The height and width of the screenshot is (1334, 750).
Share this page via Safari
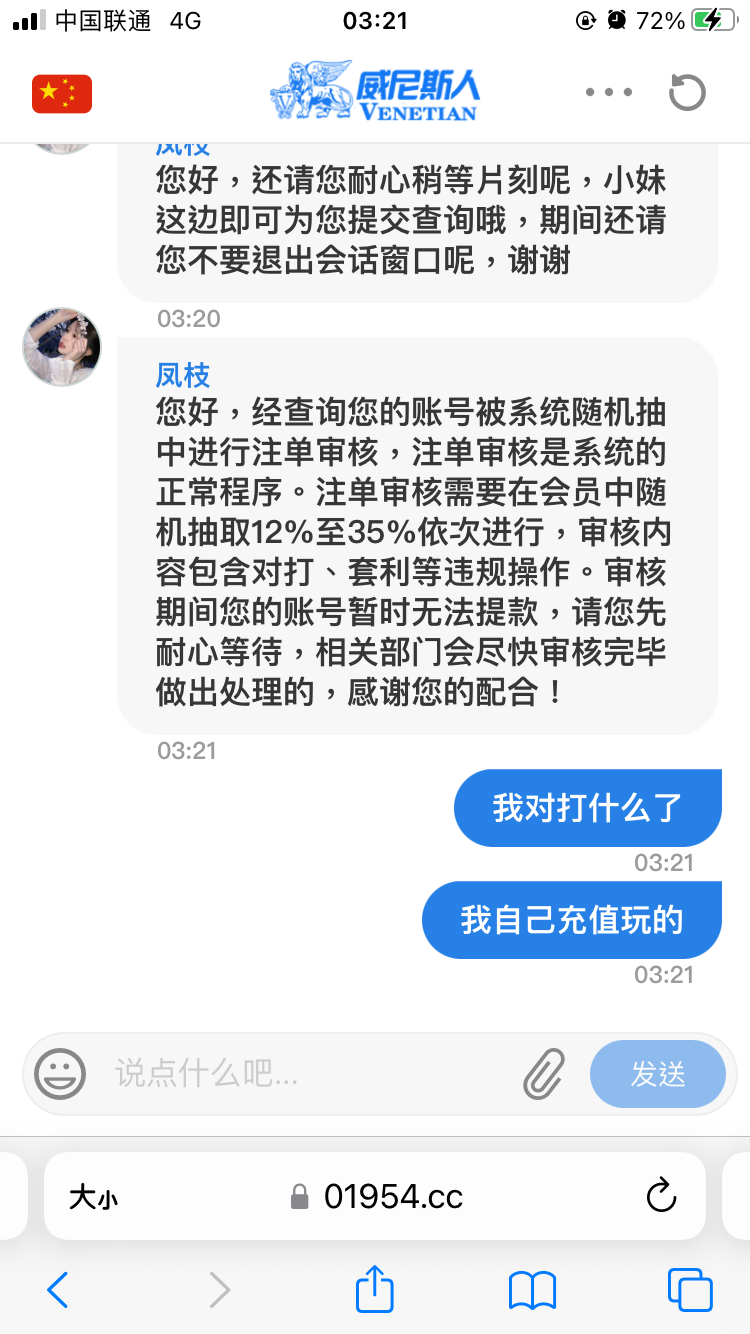[x=375, y=1288]
